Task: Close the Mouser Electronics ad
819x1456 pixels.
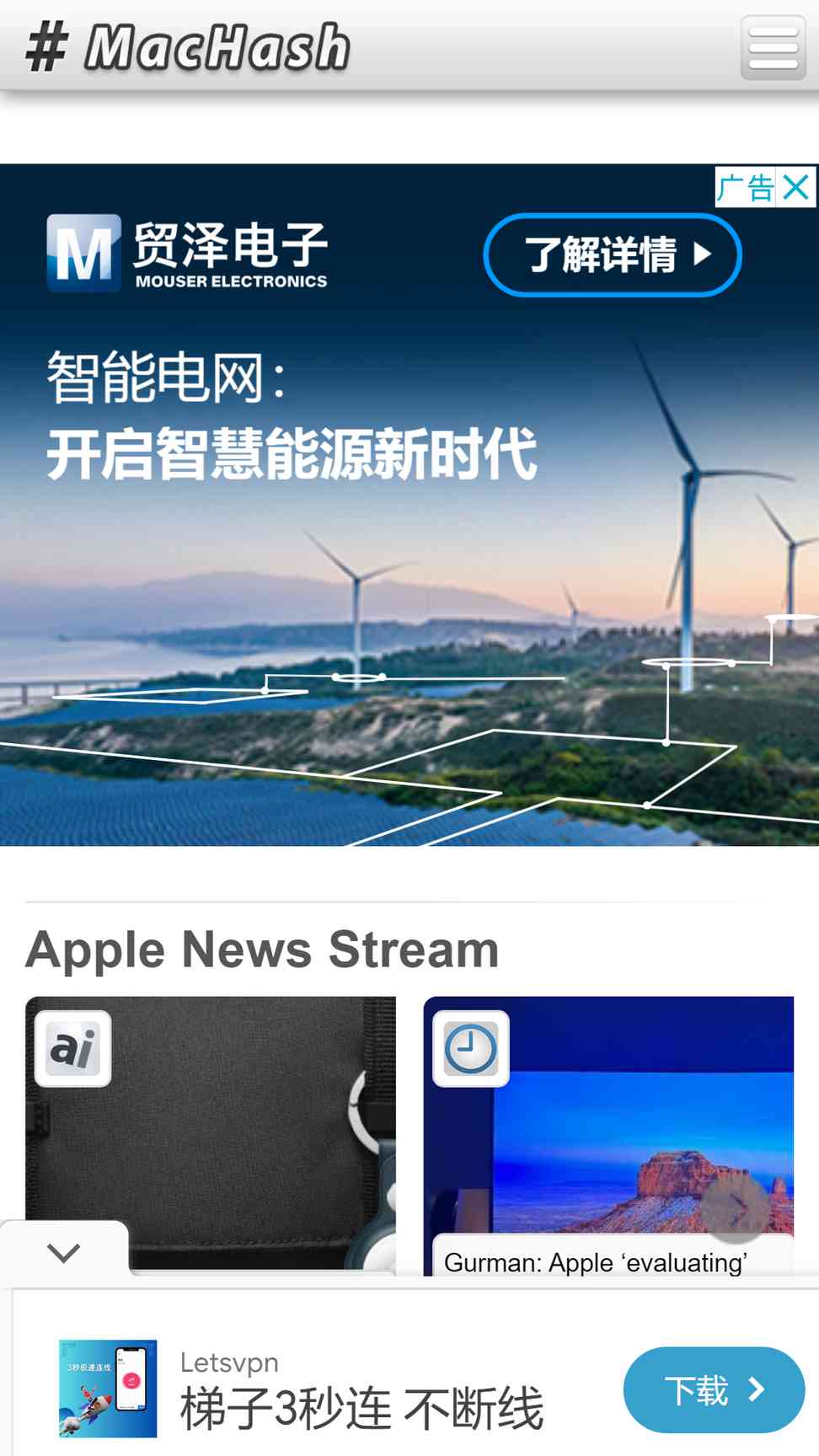Action: (x=796, y=187)
